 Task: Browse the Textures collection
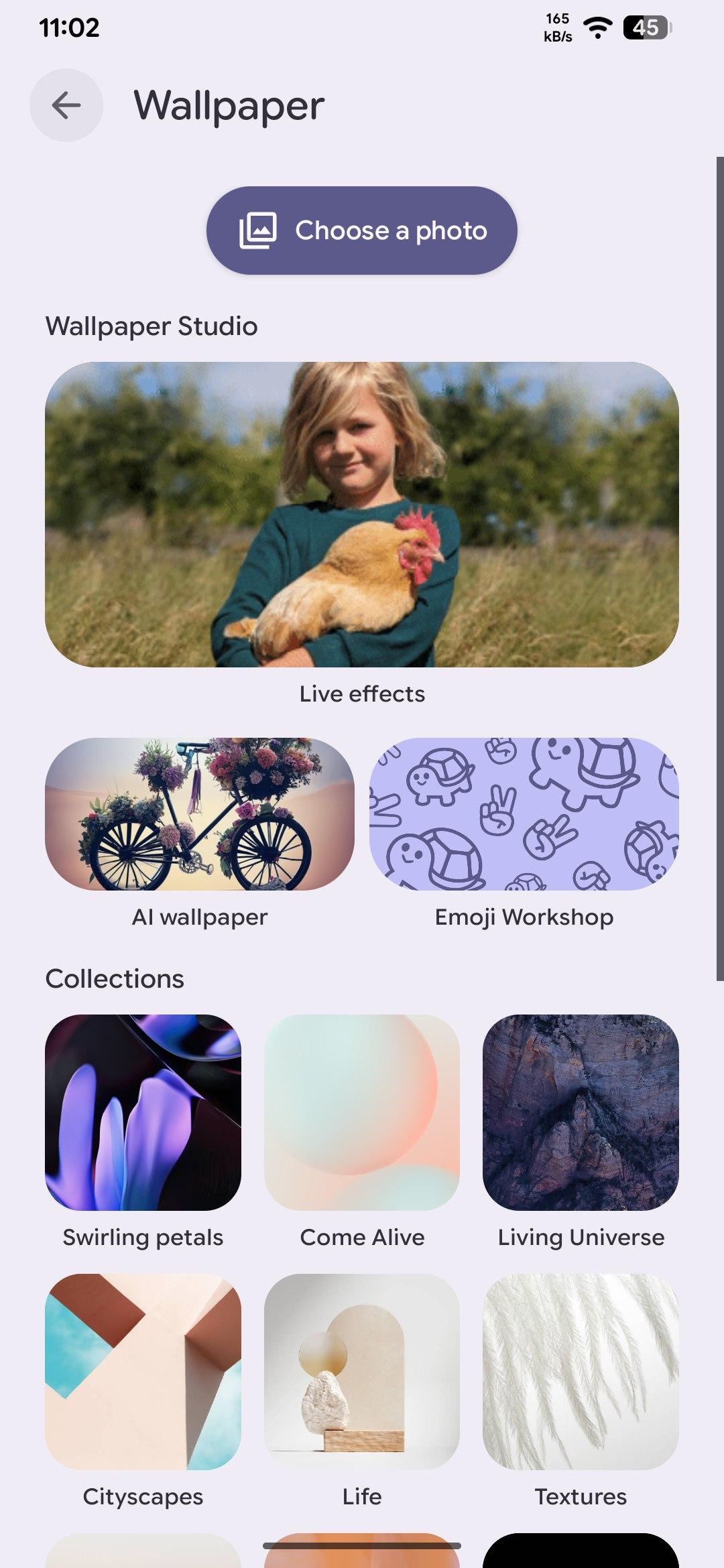point(581,1371)
